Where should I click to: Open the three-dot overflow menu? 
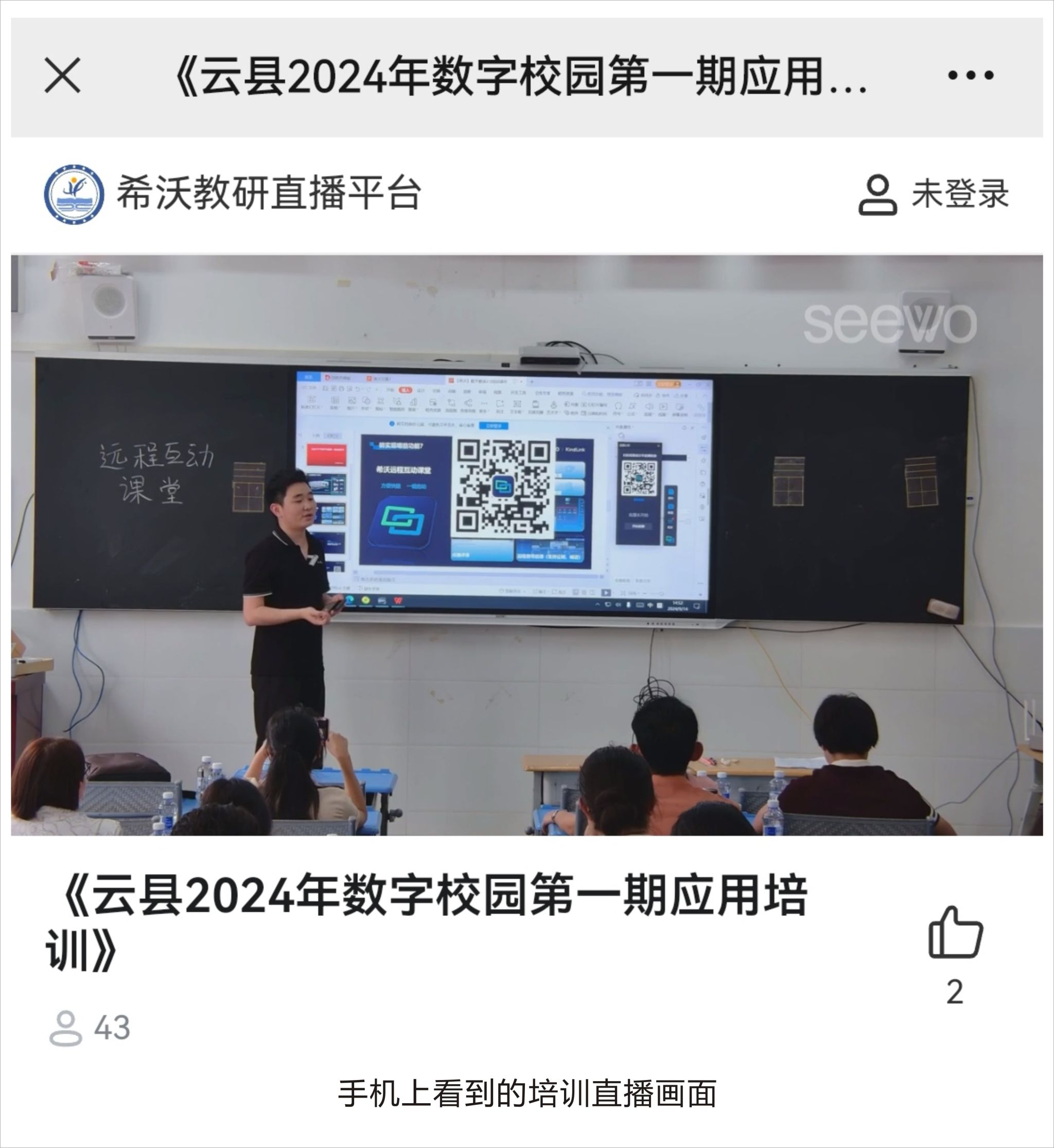click(x=970, y=75)
